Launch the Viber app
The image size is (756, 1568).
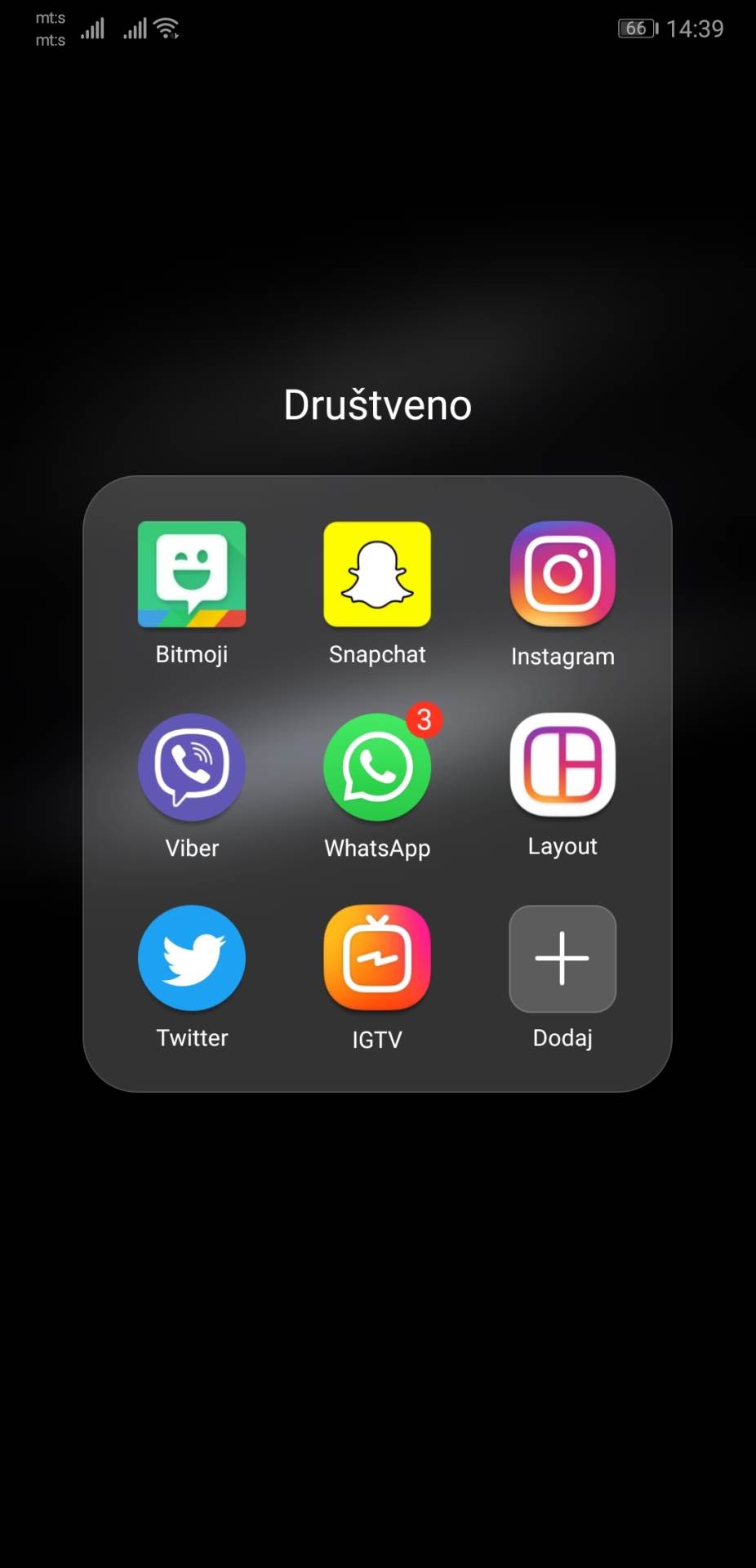point(192,767)
